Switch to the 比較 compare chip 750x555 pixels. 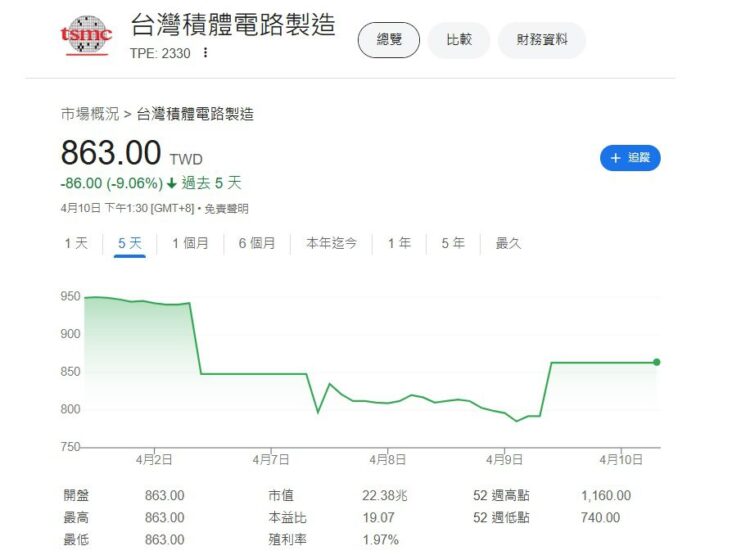point(459,40)
